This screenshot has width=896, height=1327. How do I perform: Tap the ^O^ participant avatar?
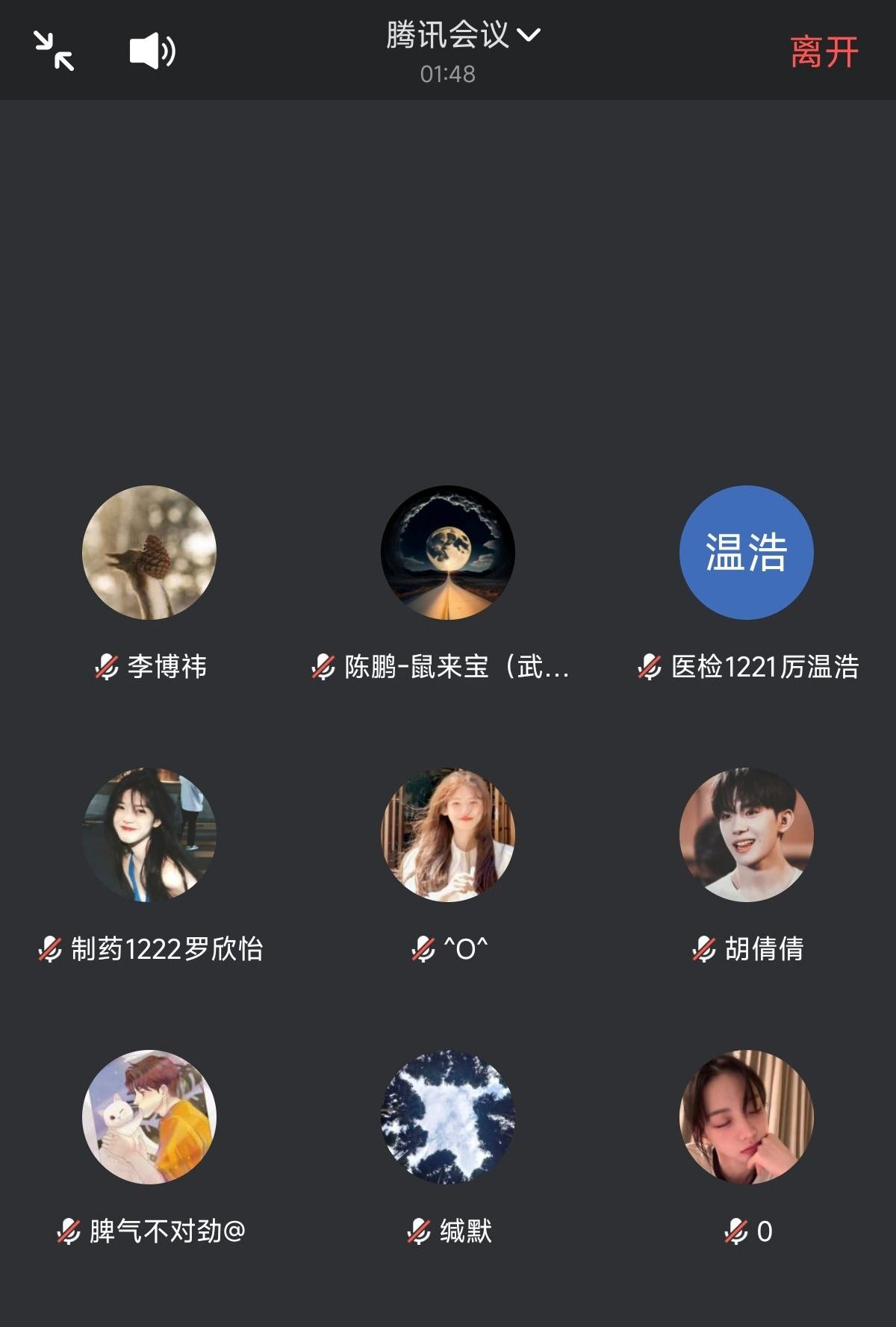pyautogui.click(x=448, y=835)
